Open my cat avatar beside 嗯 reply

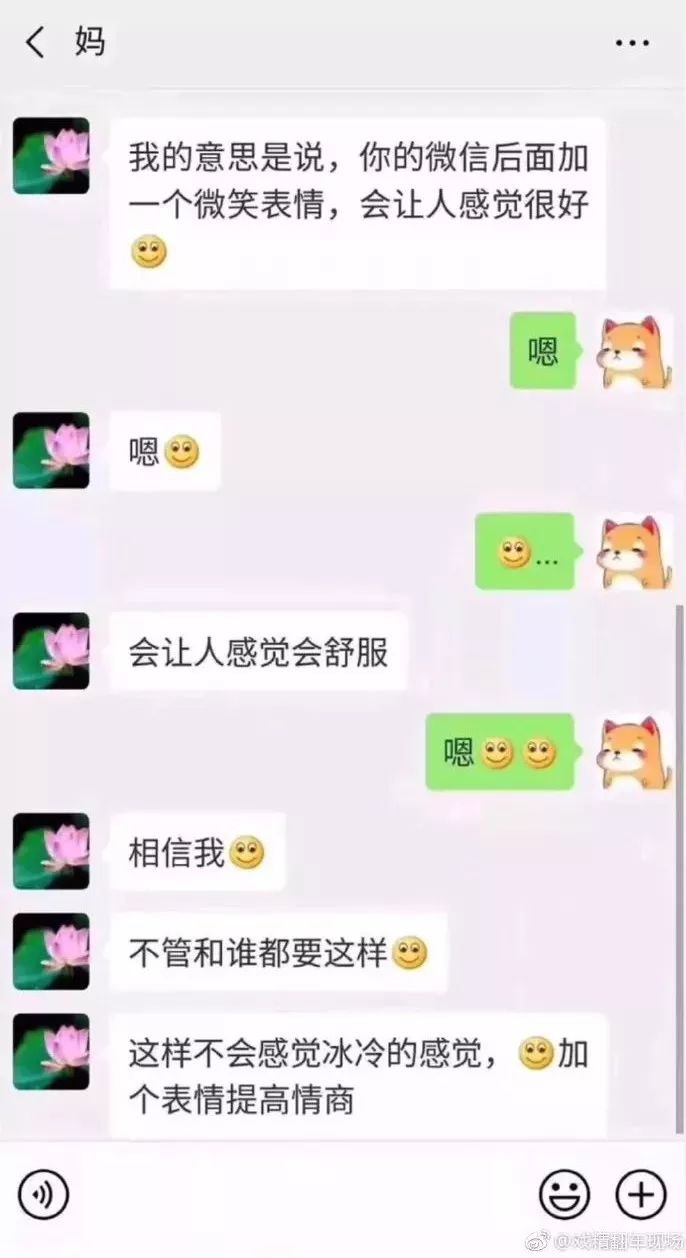point(635,351)
